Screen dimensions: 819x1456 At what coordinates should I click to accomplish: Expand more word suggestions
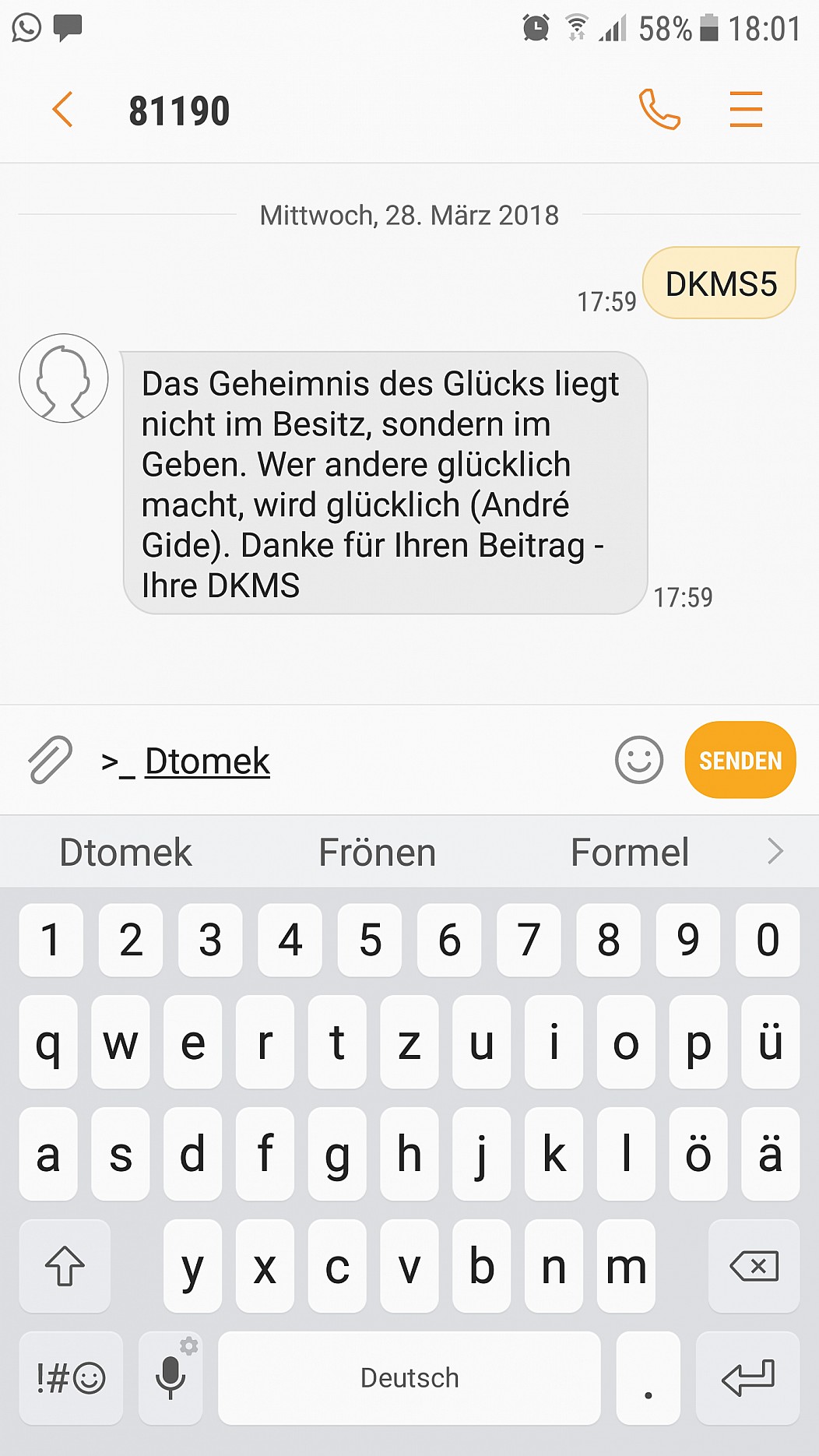pos(775,851)
